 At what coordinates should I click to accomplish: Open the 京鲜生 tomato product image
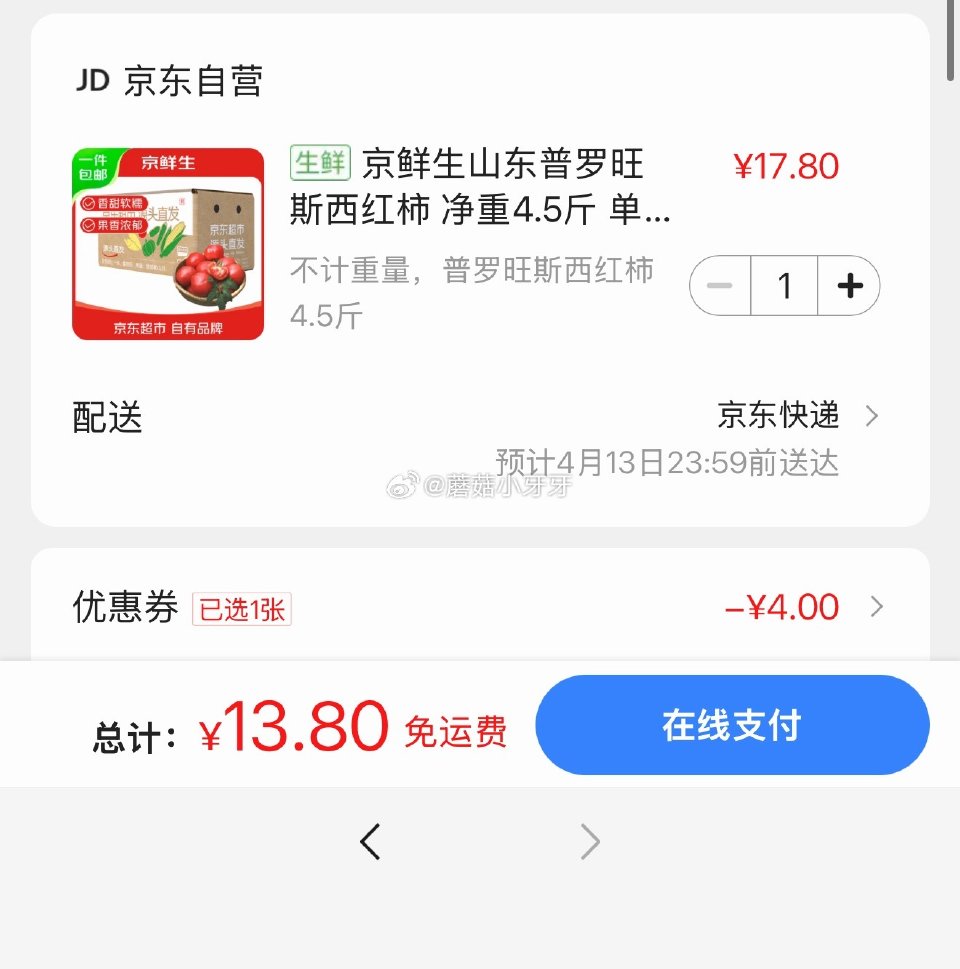(x=168, y=244)
